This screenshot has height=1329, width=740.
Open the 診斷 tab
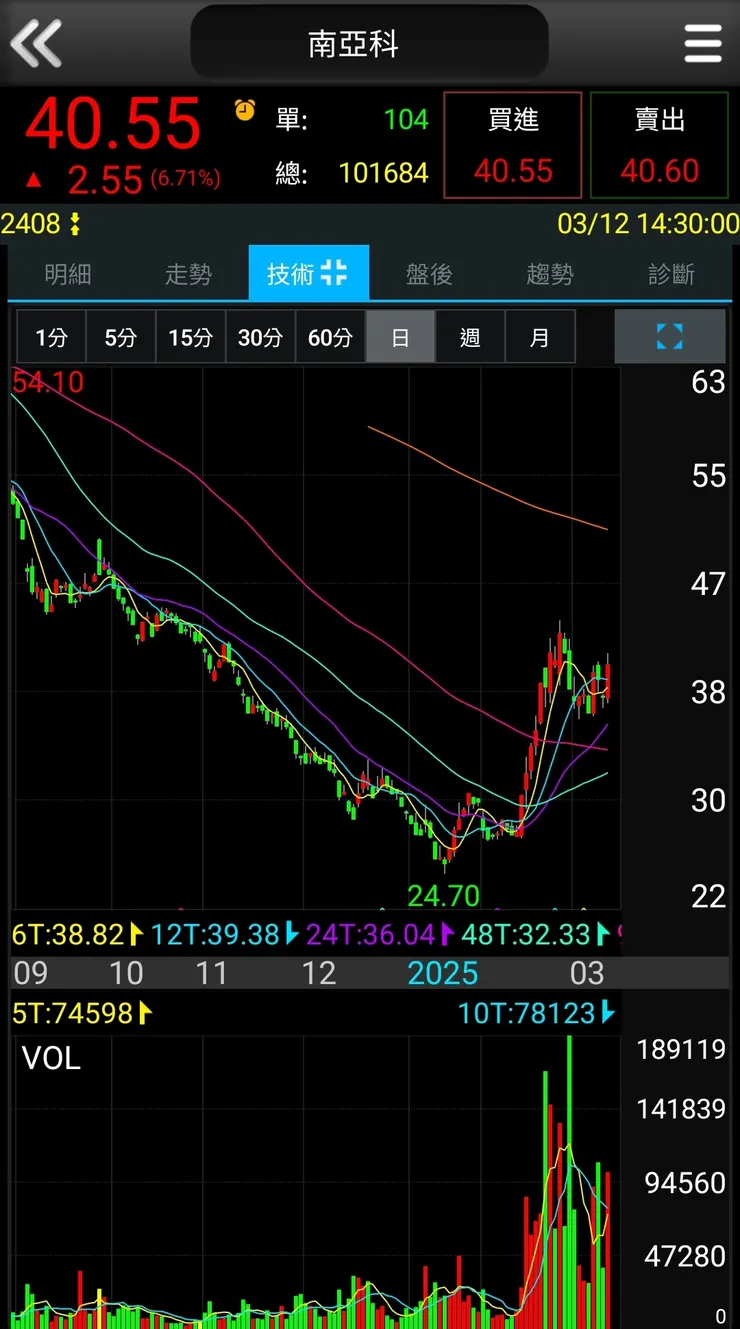click(x=671, y=274)
